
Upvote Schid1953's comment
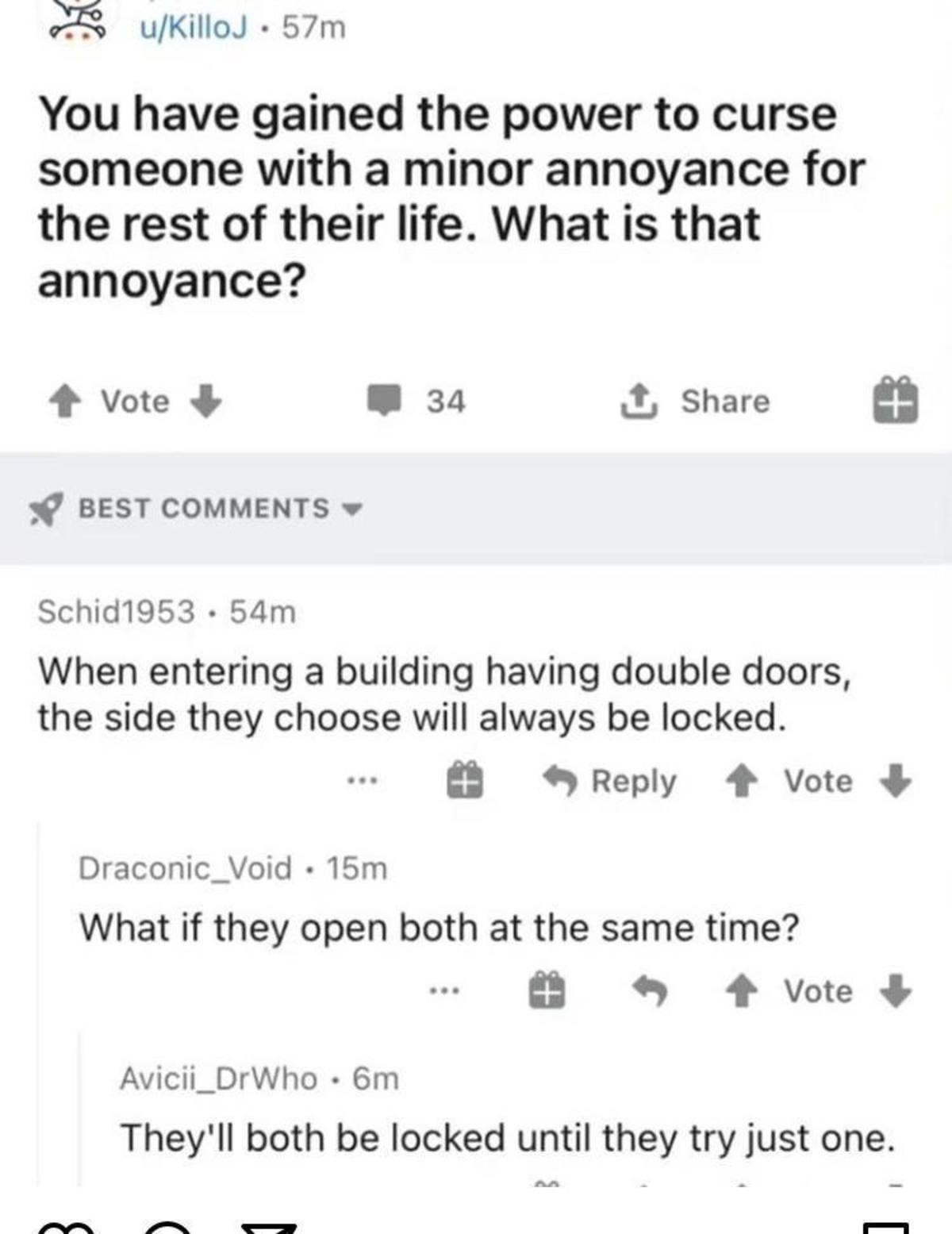click(741, 782)
